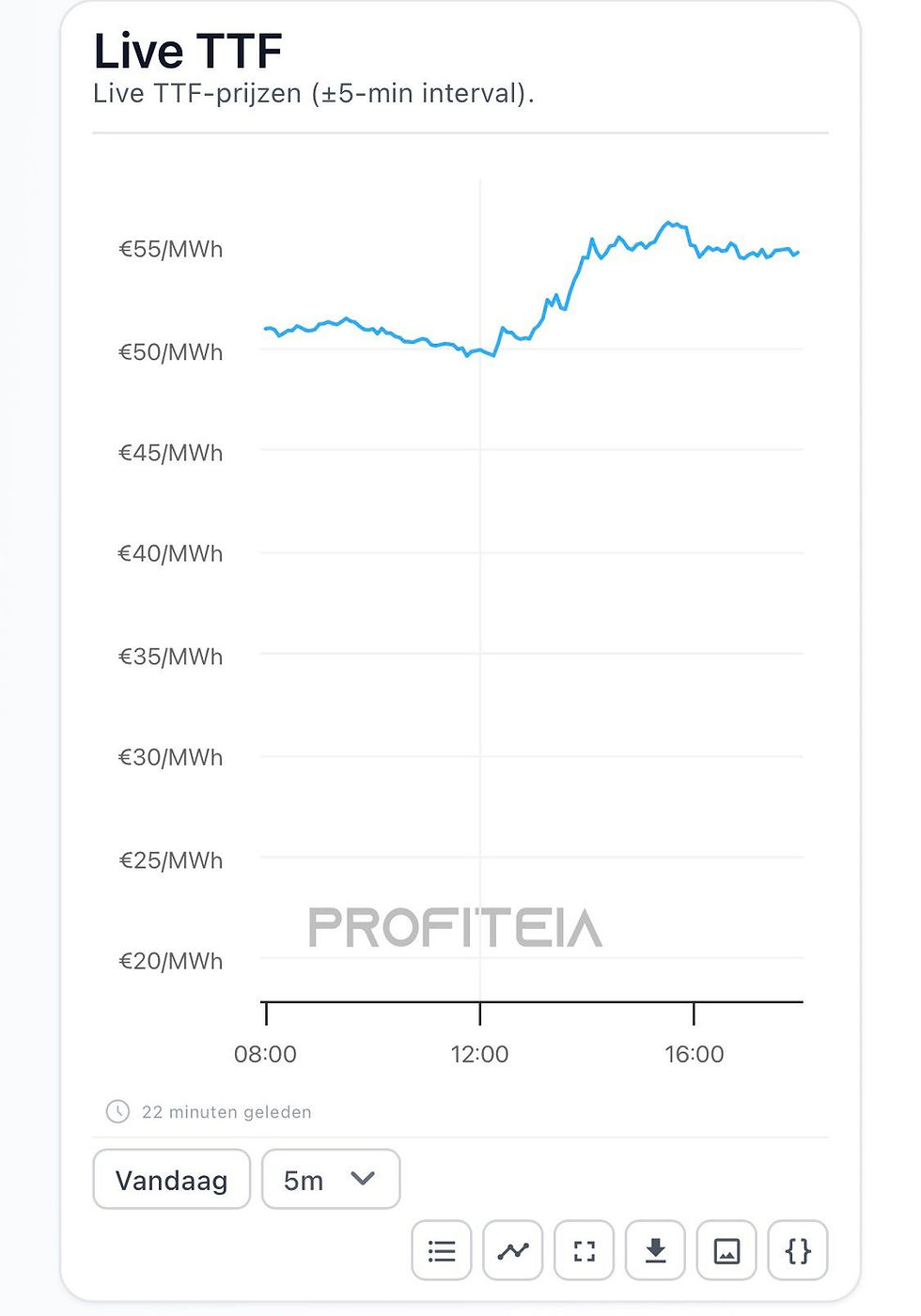Toggle the line series display option

[512, 1250]
